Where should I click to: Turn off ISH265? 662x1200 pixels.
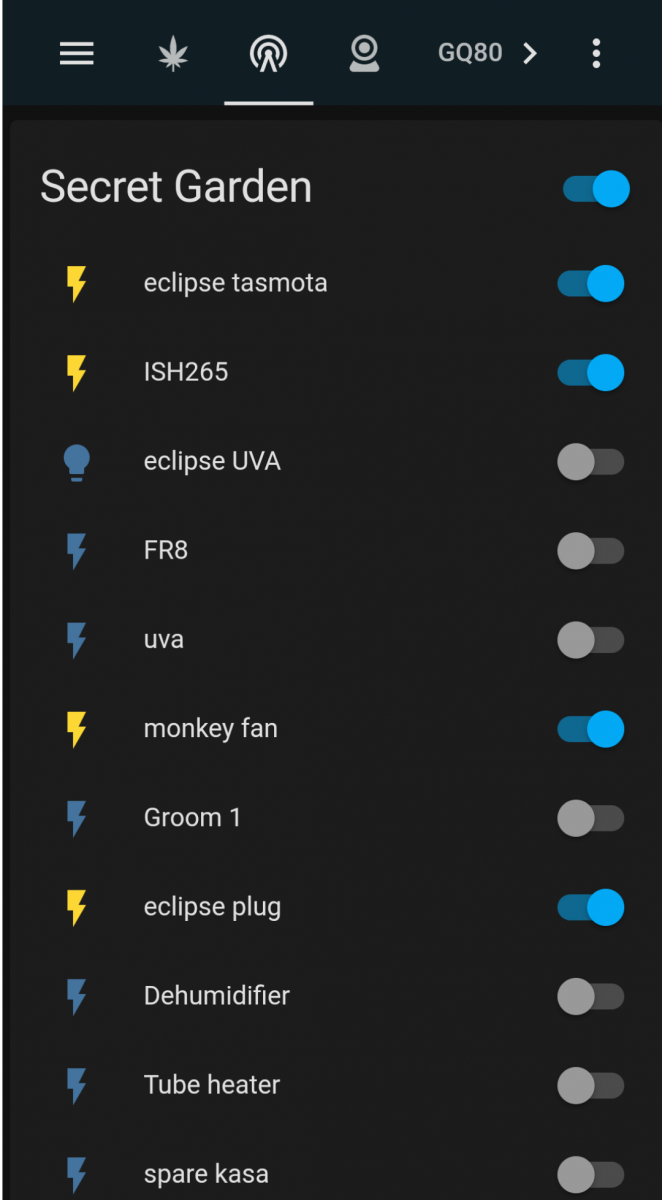coord(591,373)
